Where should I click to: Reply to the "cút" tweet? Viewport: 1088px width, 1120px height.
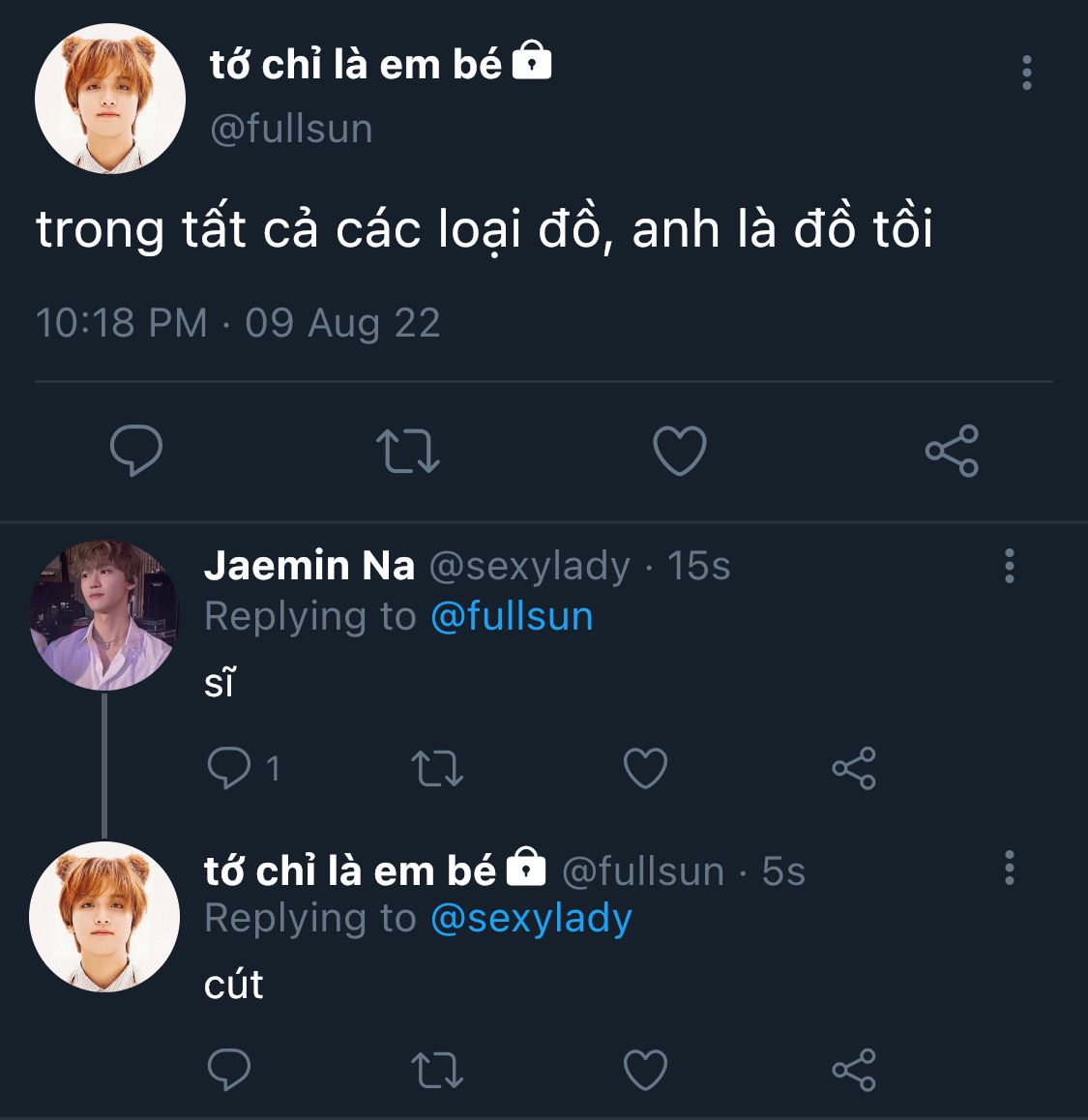pyautogui.click(x=229, y=1070)
